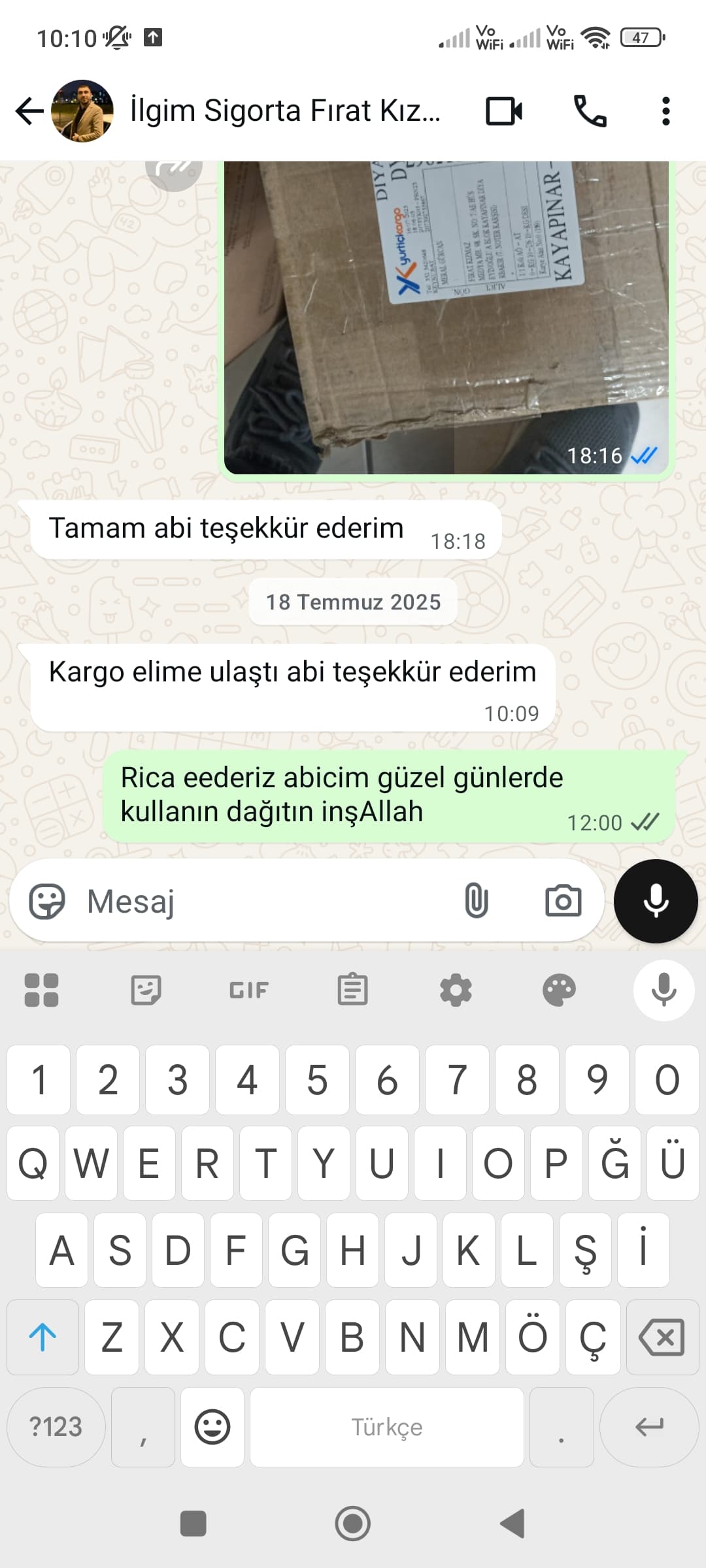
Task: Open keyboard theme palette
Action: [x=559, y=989]
